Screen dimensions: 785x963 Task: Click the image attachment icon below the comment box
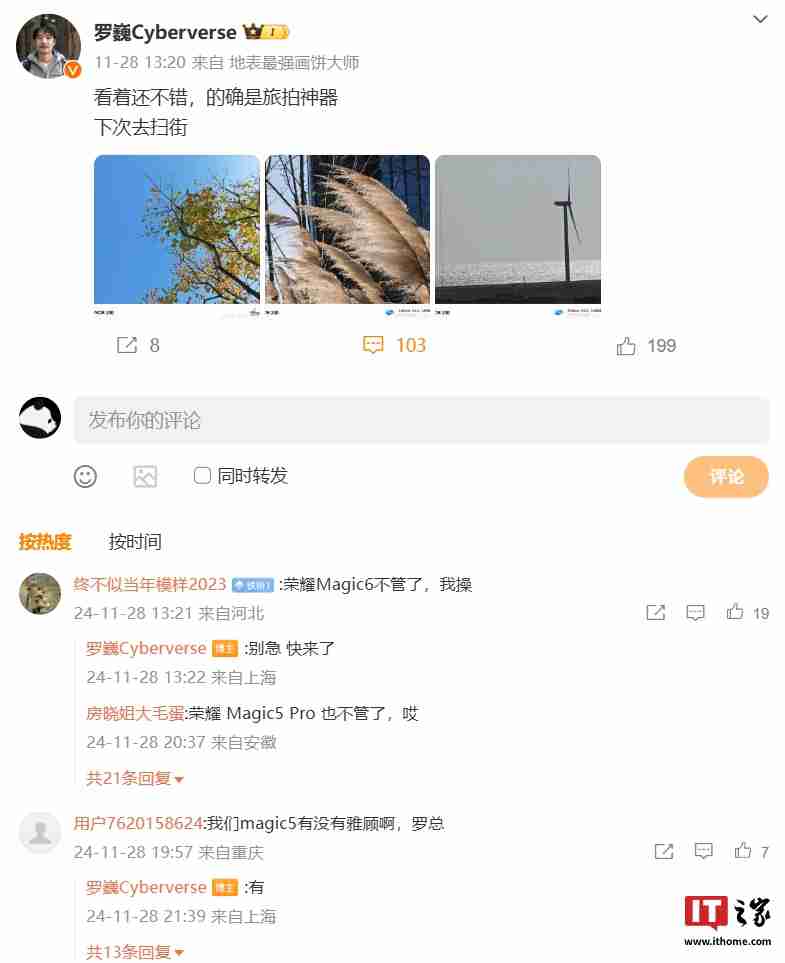click(145, 476)
